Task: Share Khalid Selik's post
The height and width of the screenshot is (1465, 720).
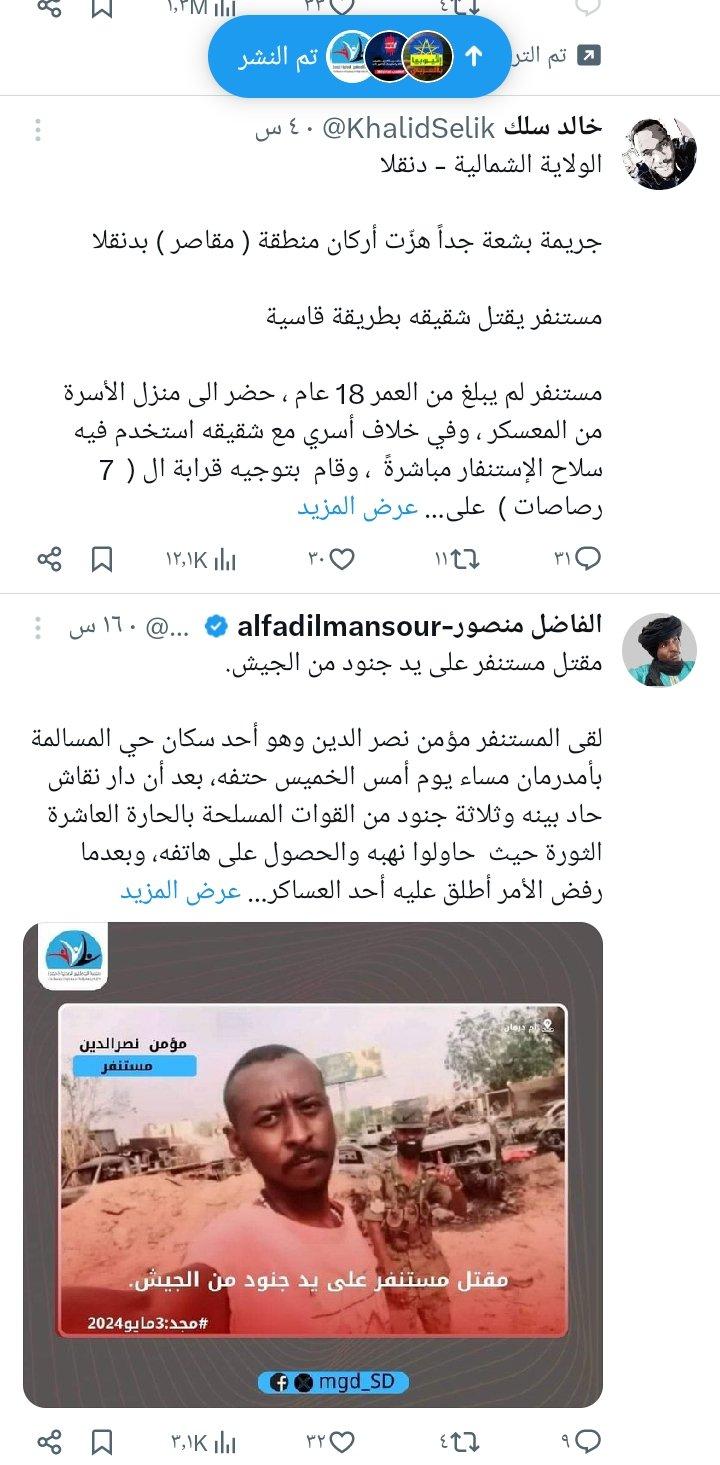Action: coord(49,559)
